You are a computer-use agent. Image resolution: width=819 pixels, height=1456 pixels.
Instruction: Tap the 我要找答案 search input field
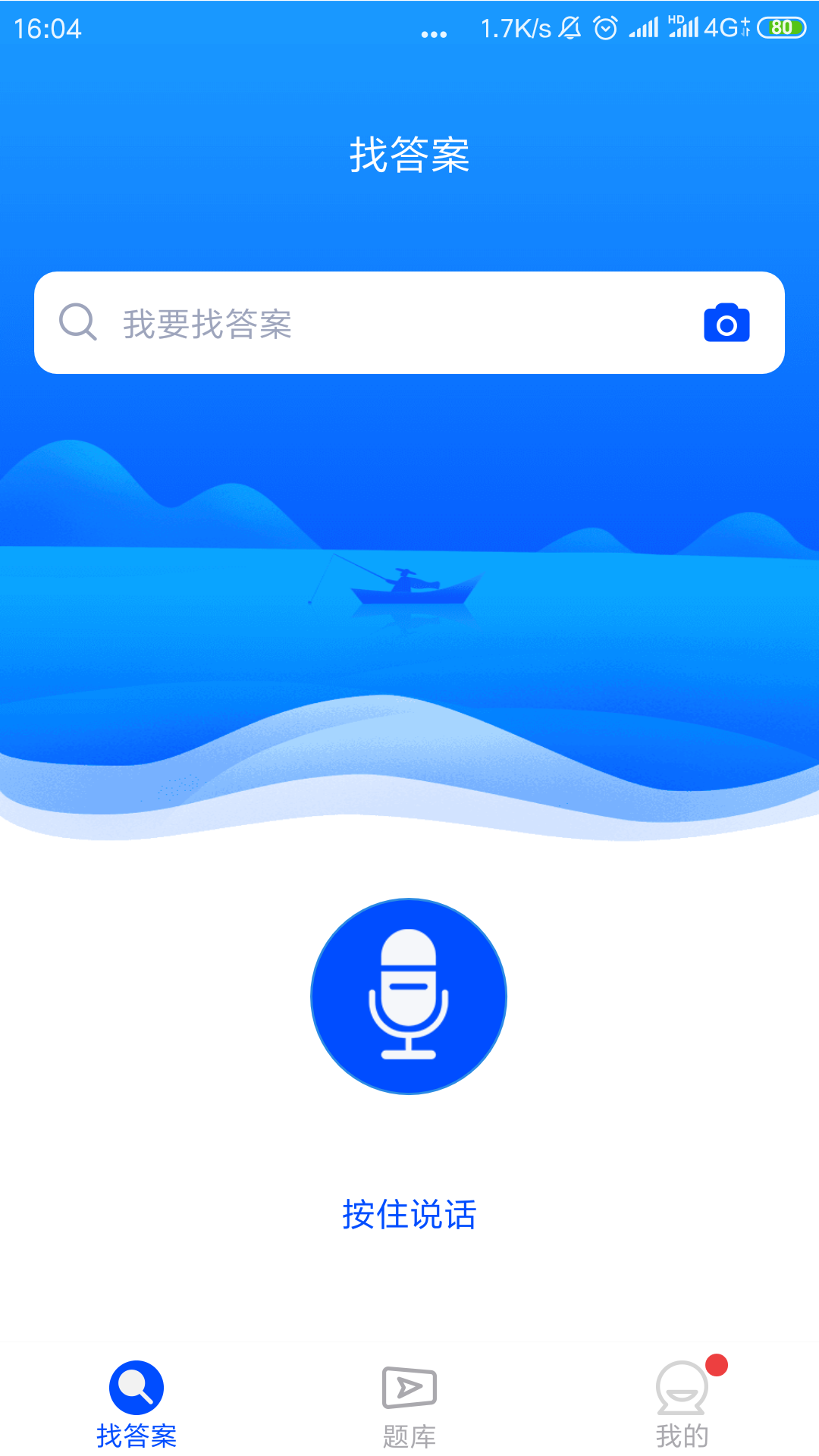[303, 323]
